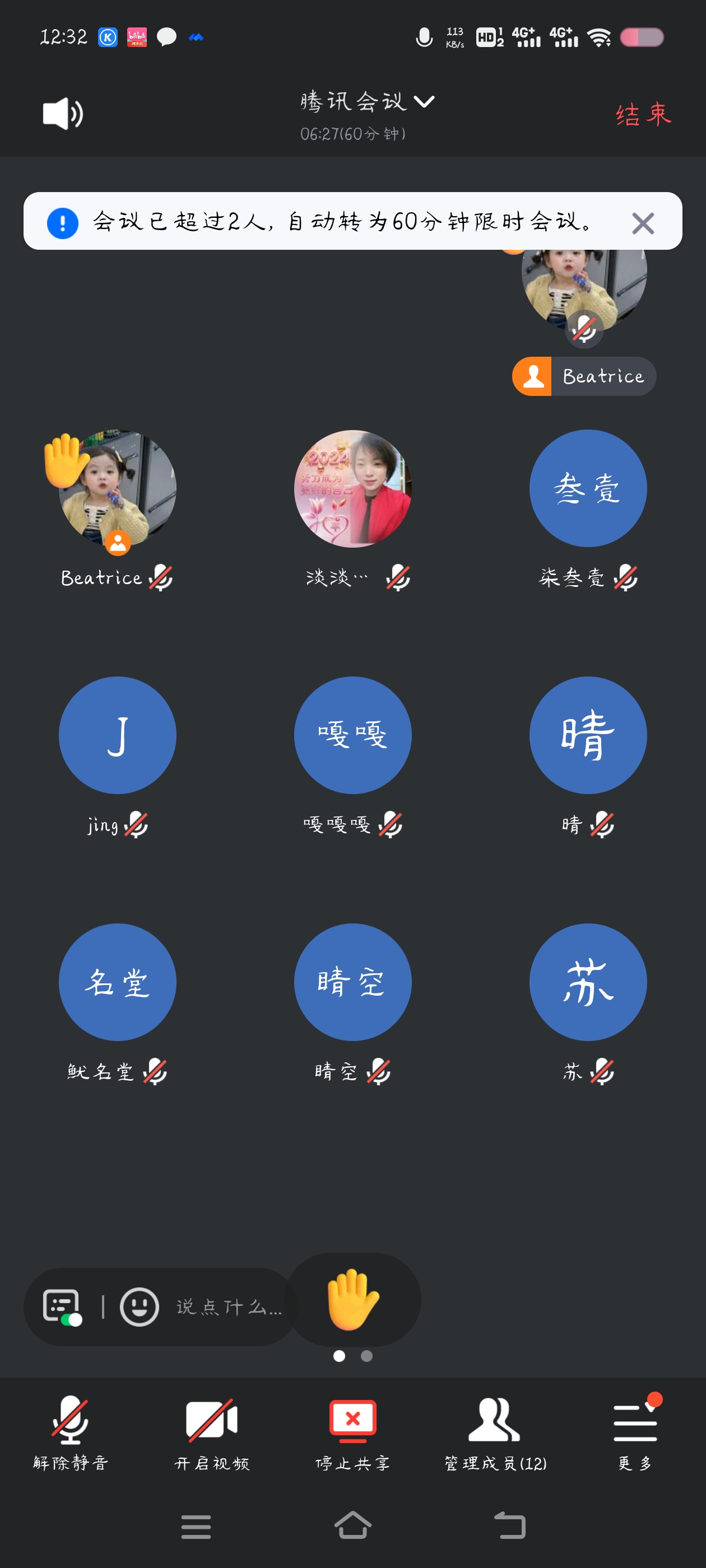
Task: Select participant 苏 tile
Action: [588, 982]
